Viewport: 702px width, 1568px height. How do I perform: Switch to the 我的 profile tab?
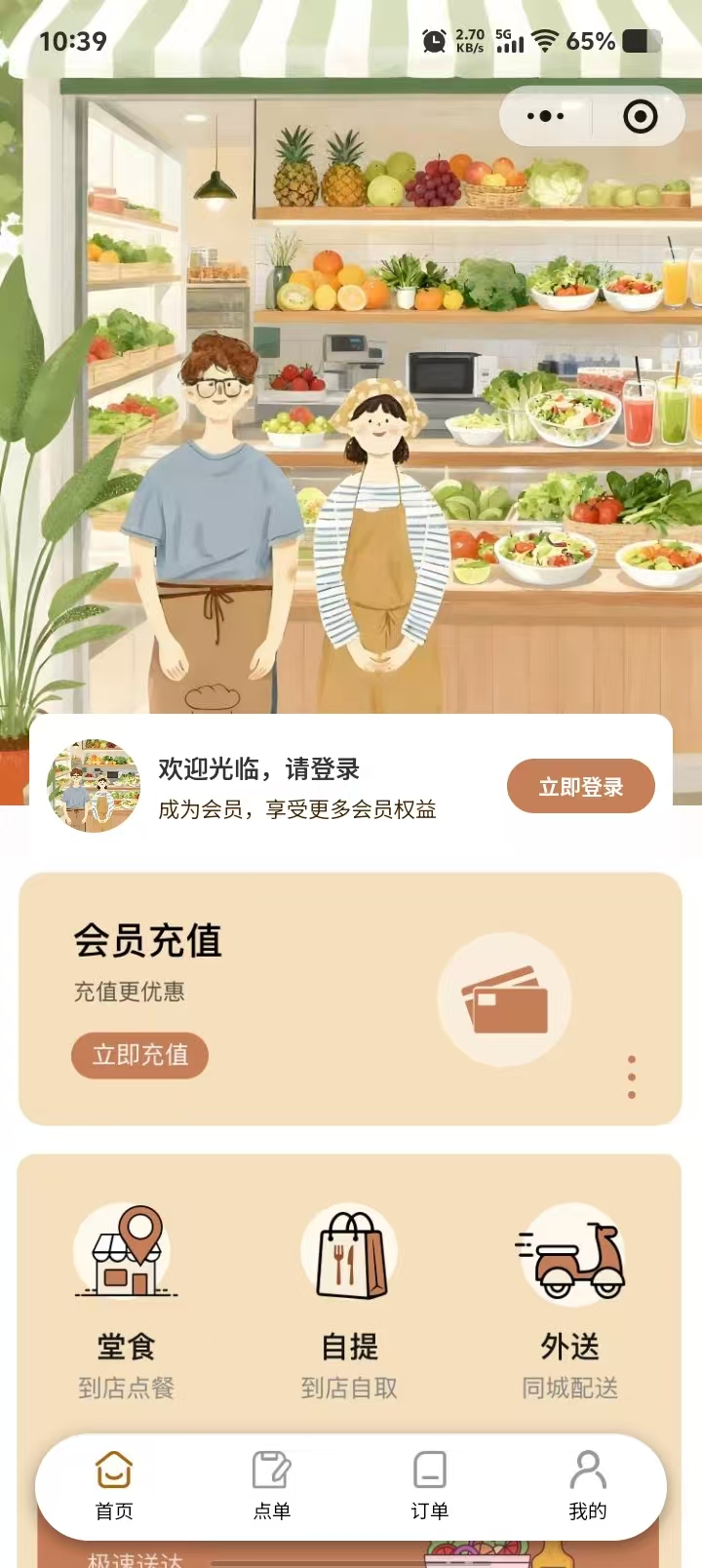[588, 1485]
